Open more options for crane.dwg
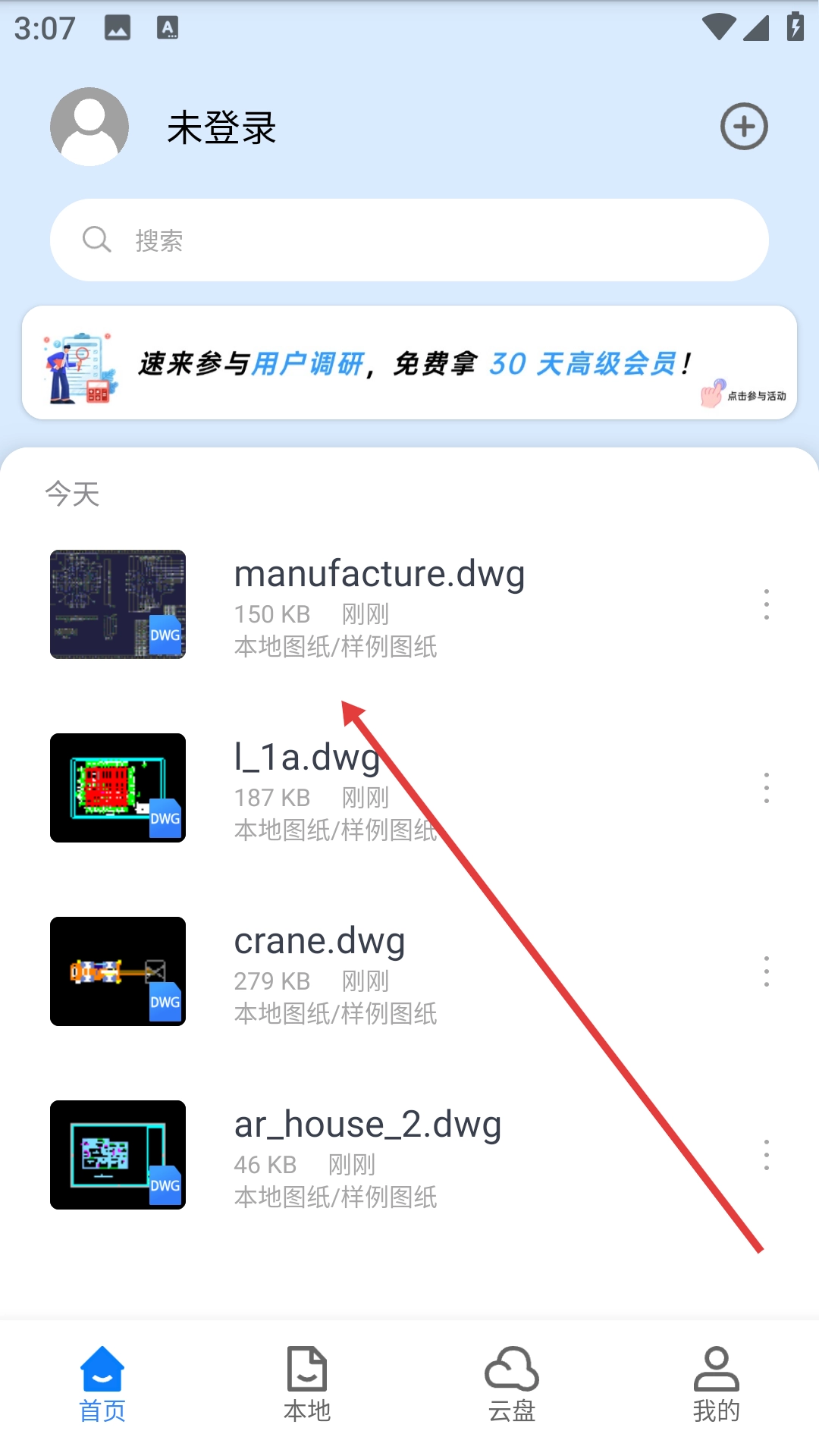Screen dimensions: 819x1456 pos(767,971)
